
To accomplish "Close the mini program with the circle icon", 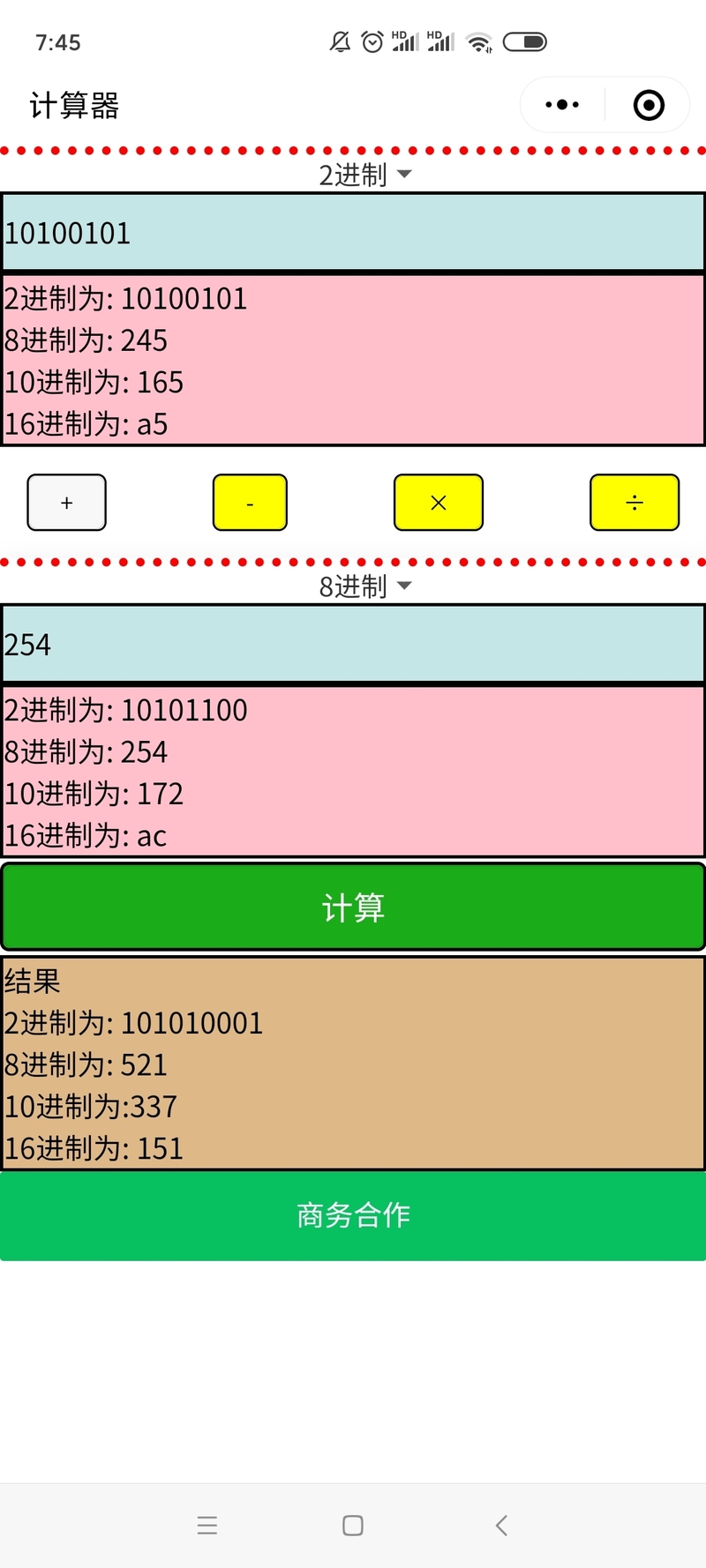I will [649, 105].
